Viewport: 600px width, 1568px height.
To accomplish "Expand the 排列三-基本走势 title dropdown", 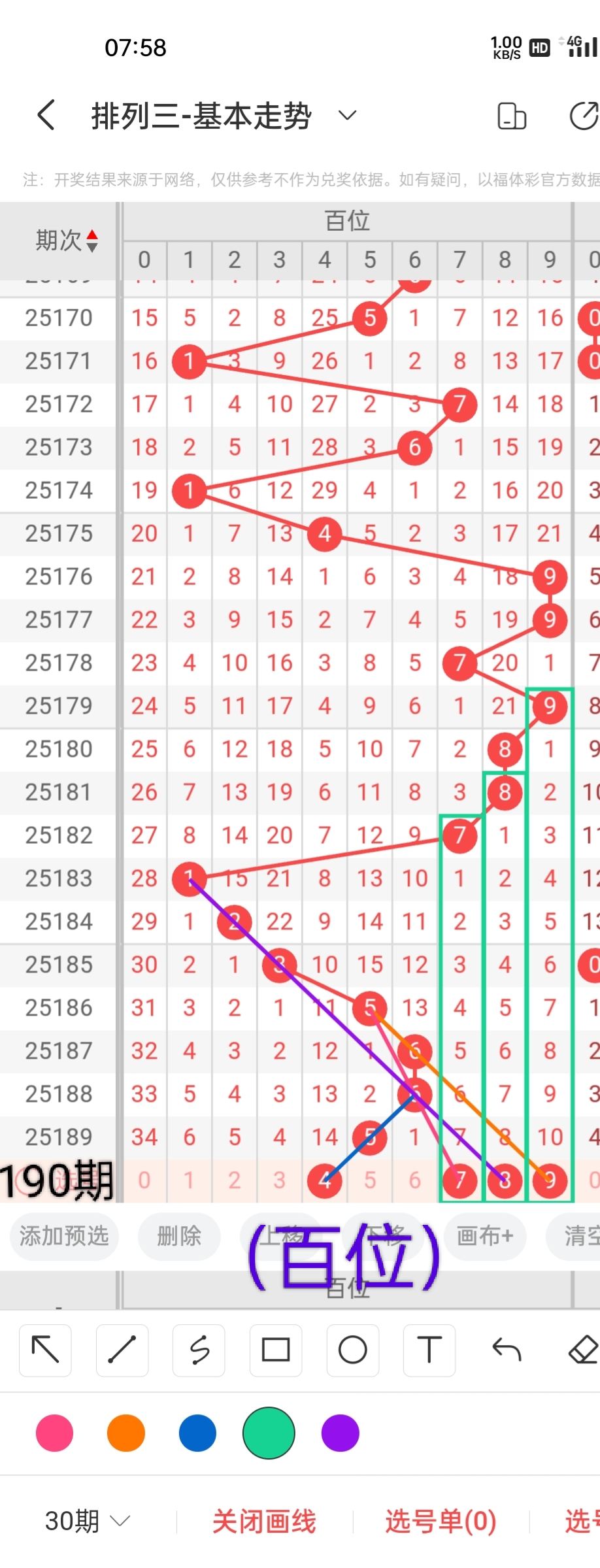I will [x=347, y=116].
